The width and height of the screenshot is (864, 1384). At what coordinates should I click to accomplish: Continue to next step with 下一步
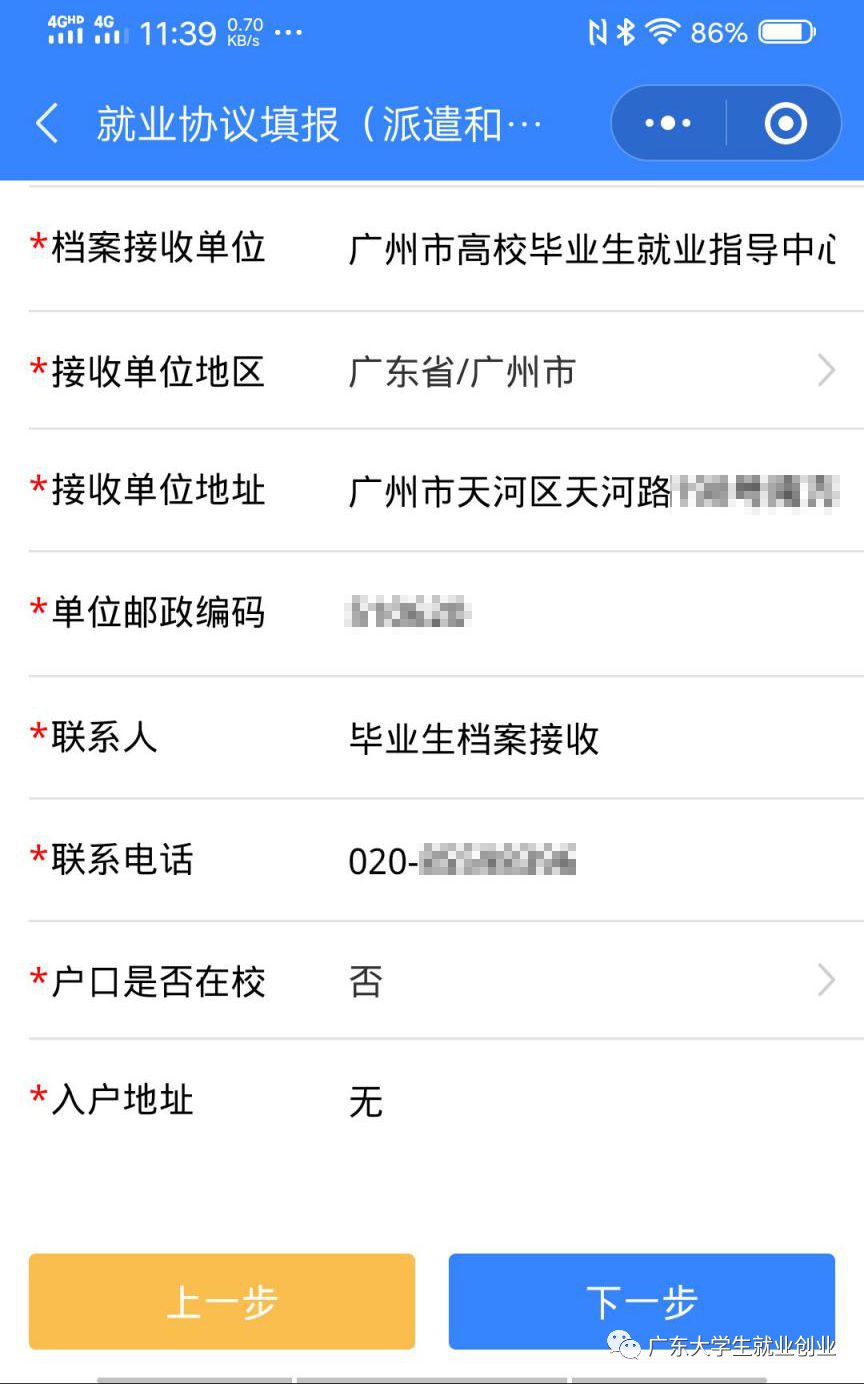pos(641,1302)
